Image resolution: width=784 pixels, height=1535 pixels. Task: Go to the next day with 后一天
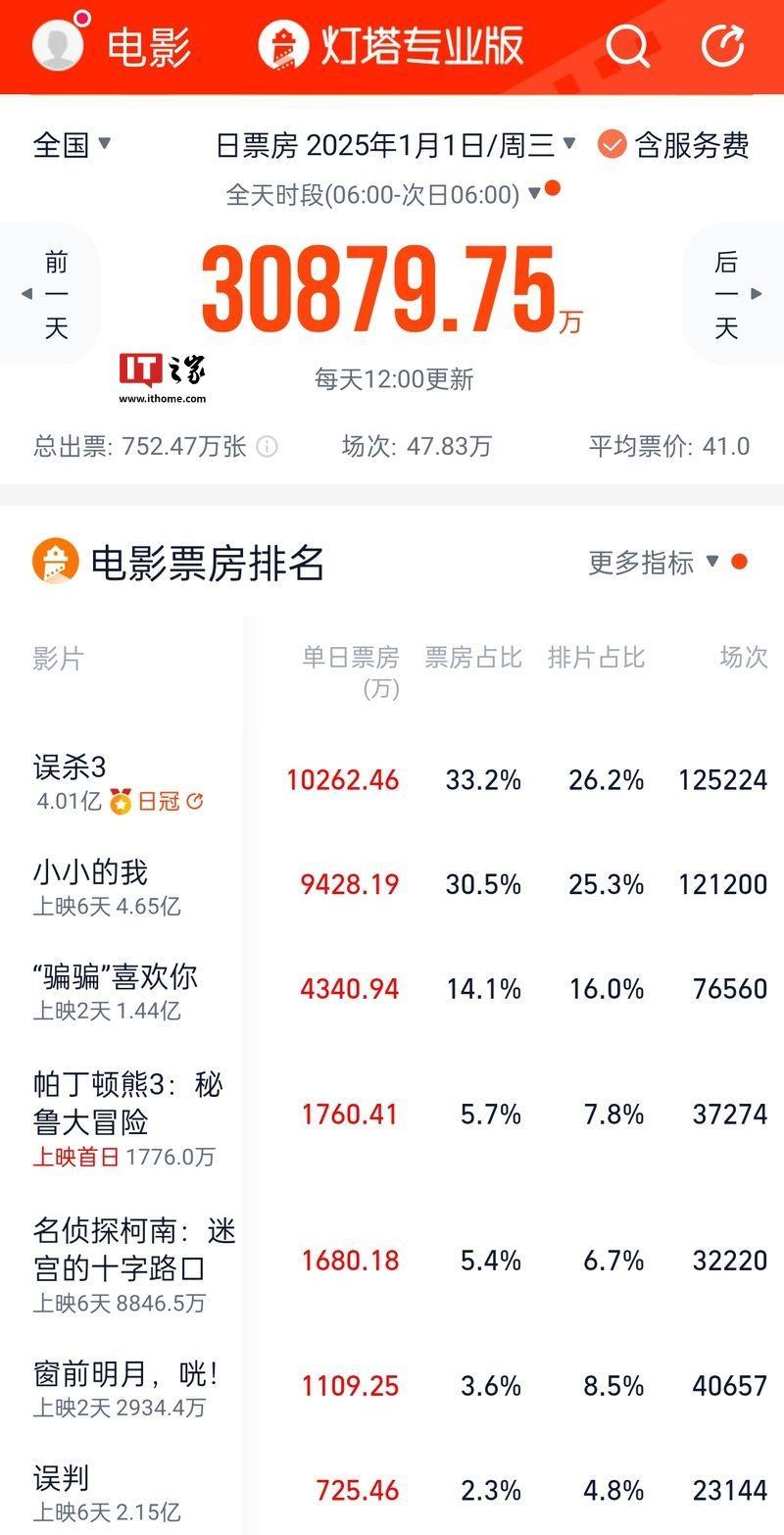click(x=725, y=294)
